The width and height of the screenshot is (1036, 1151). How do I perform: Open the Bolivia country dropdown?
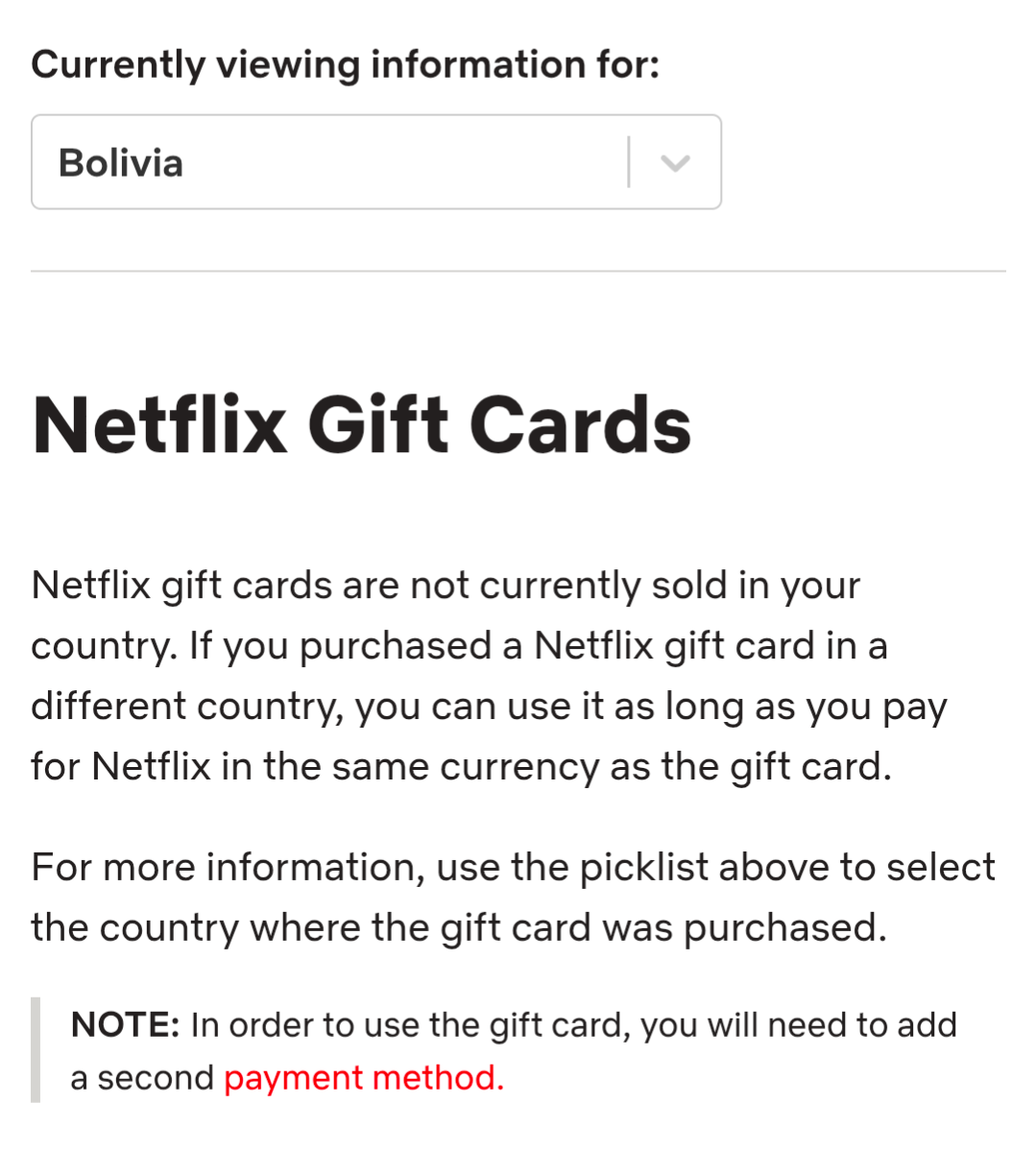pyautogui.click(x=375, y=162)
